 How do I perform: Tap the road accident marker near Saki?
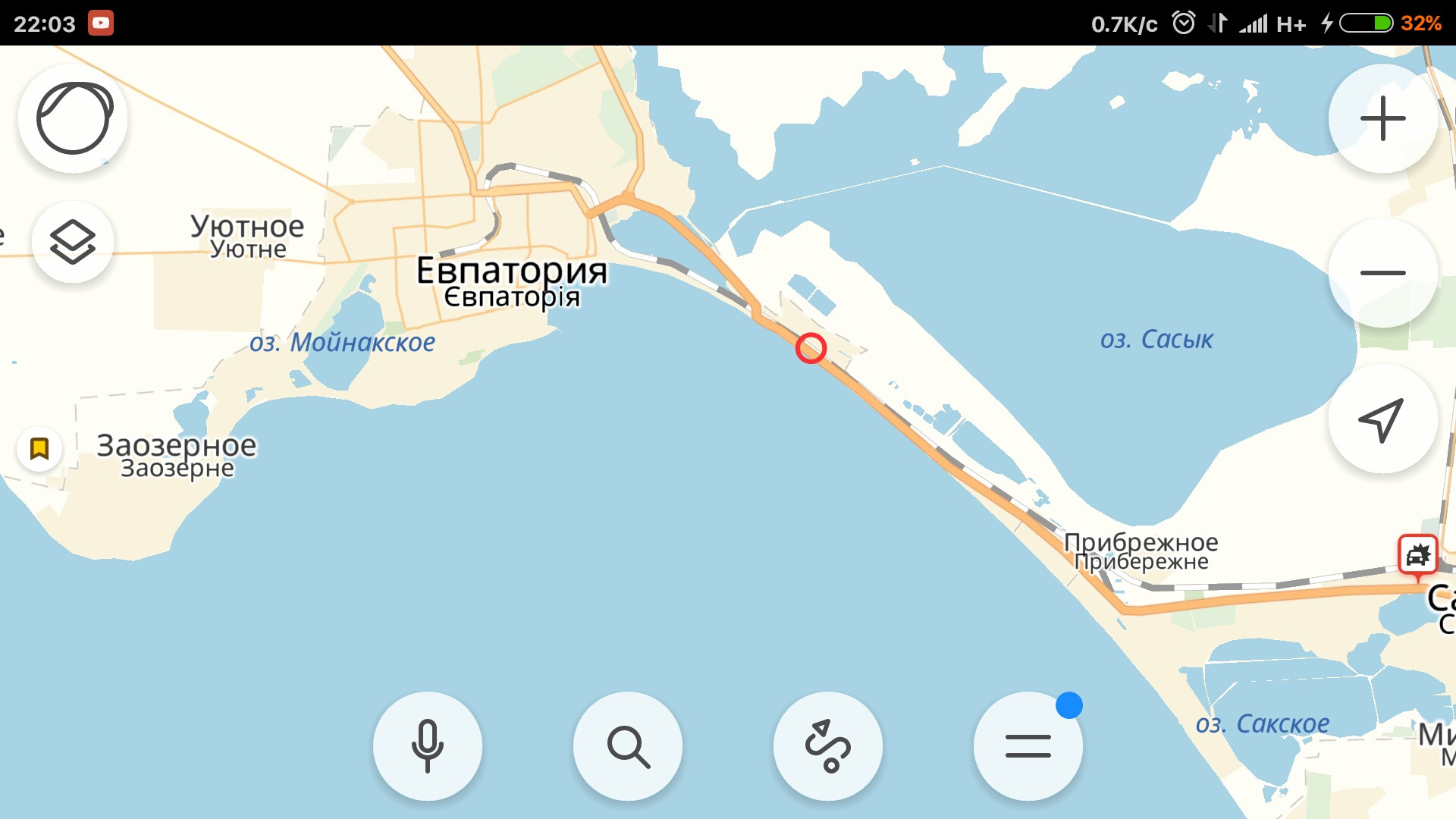click(1417, 556)
